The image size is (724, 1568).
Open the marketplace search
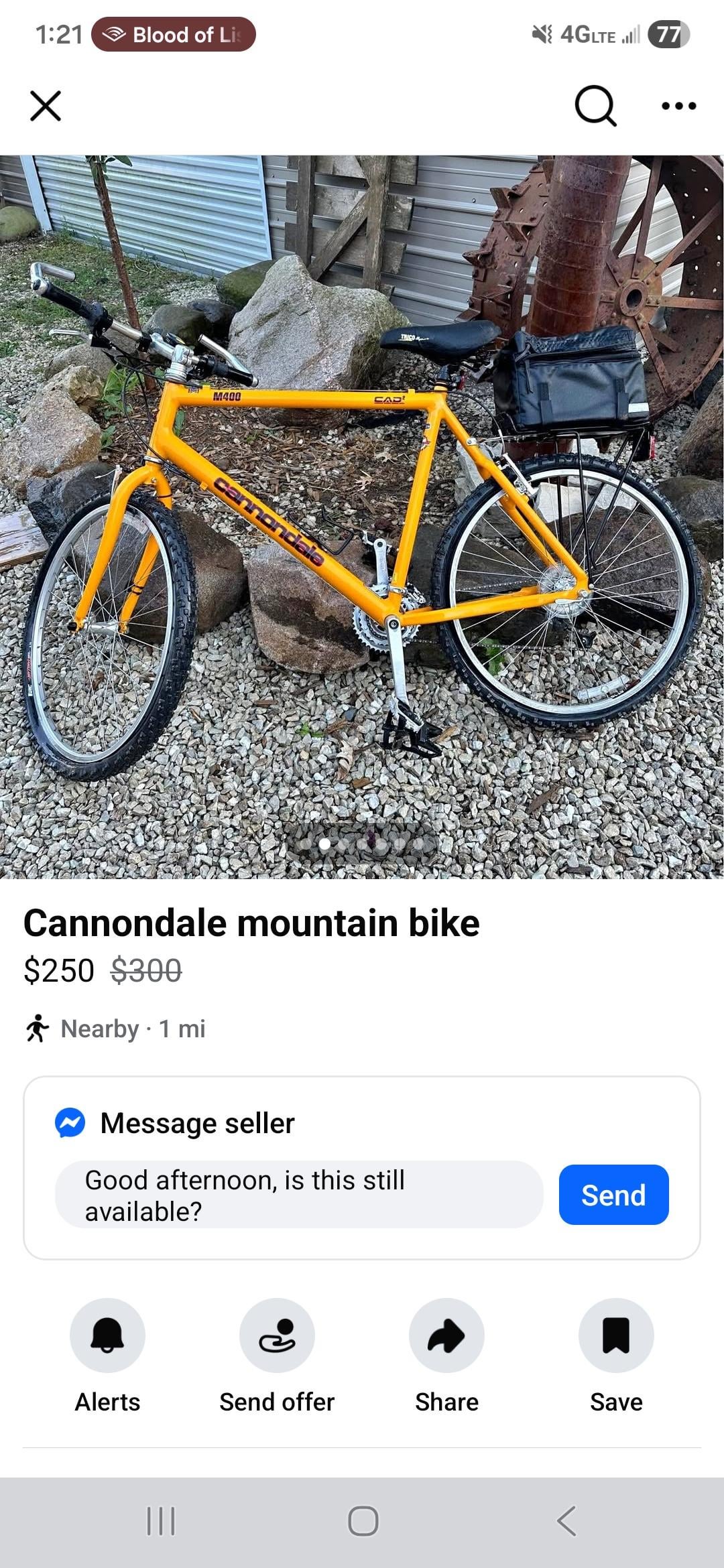[595, 106]
